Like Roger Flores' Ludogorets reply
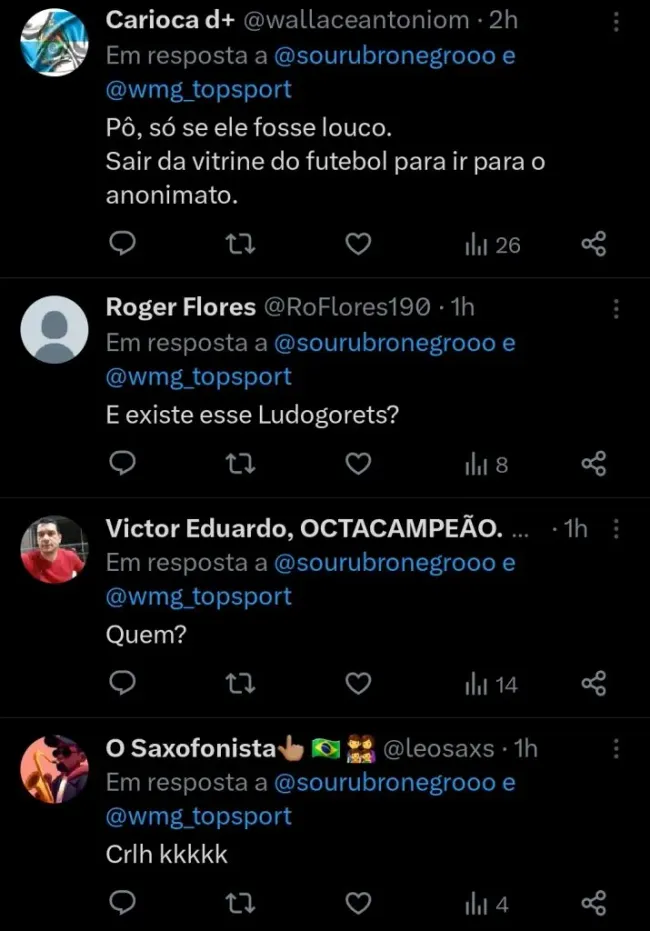The image size is (650, 931). 358,464
